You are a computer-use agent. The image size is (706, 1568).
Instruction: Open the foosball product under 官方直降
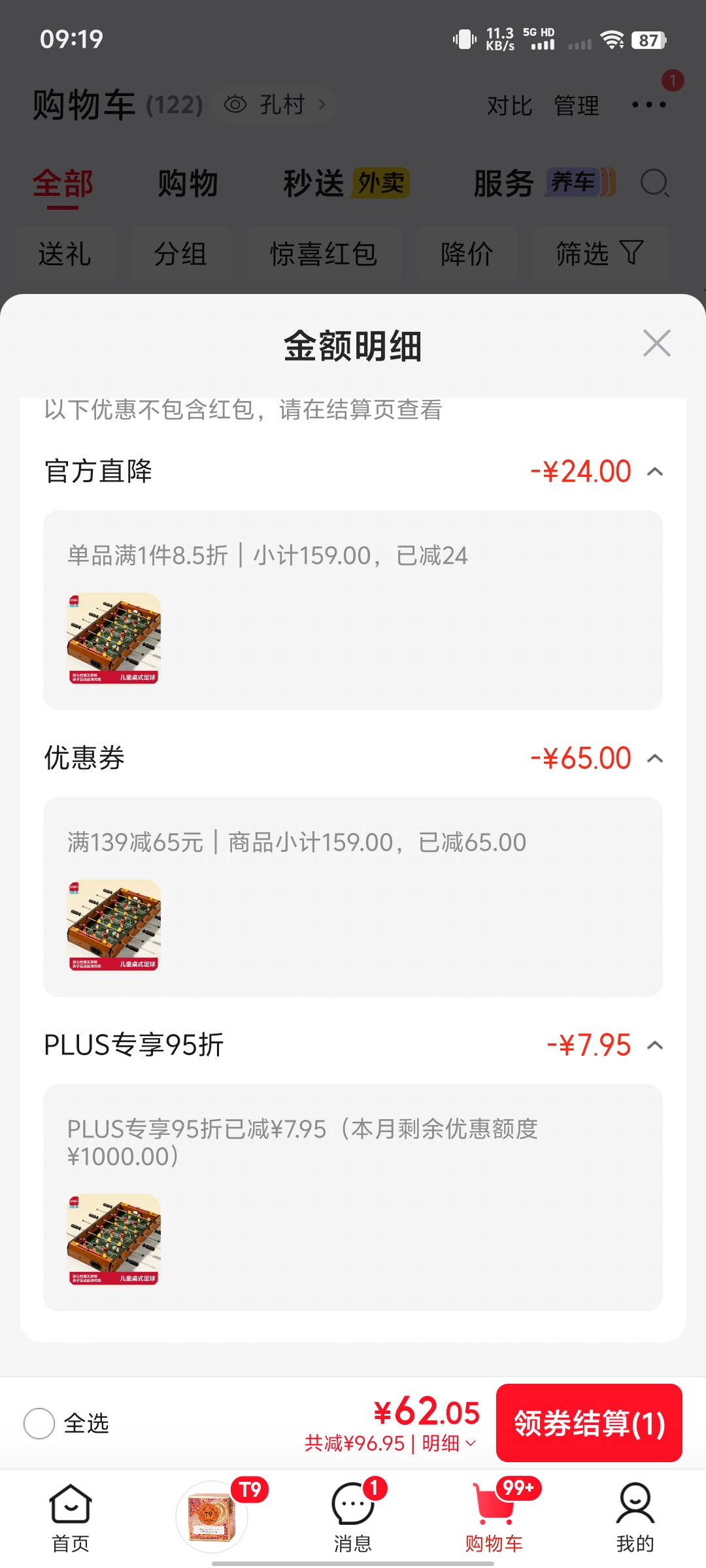pos(114,638)
